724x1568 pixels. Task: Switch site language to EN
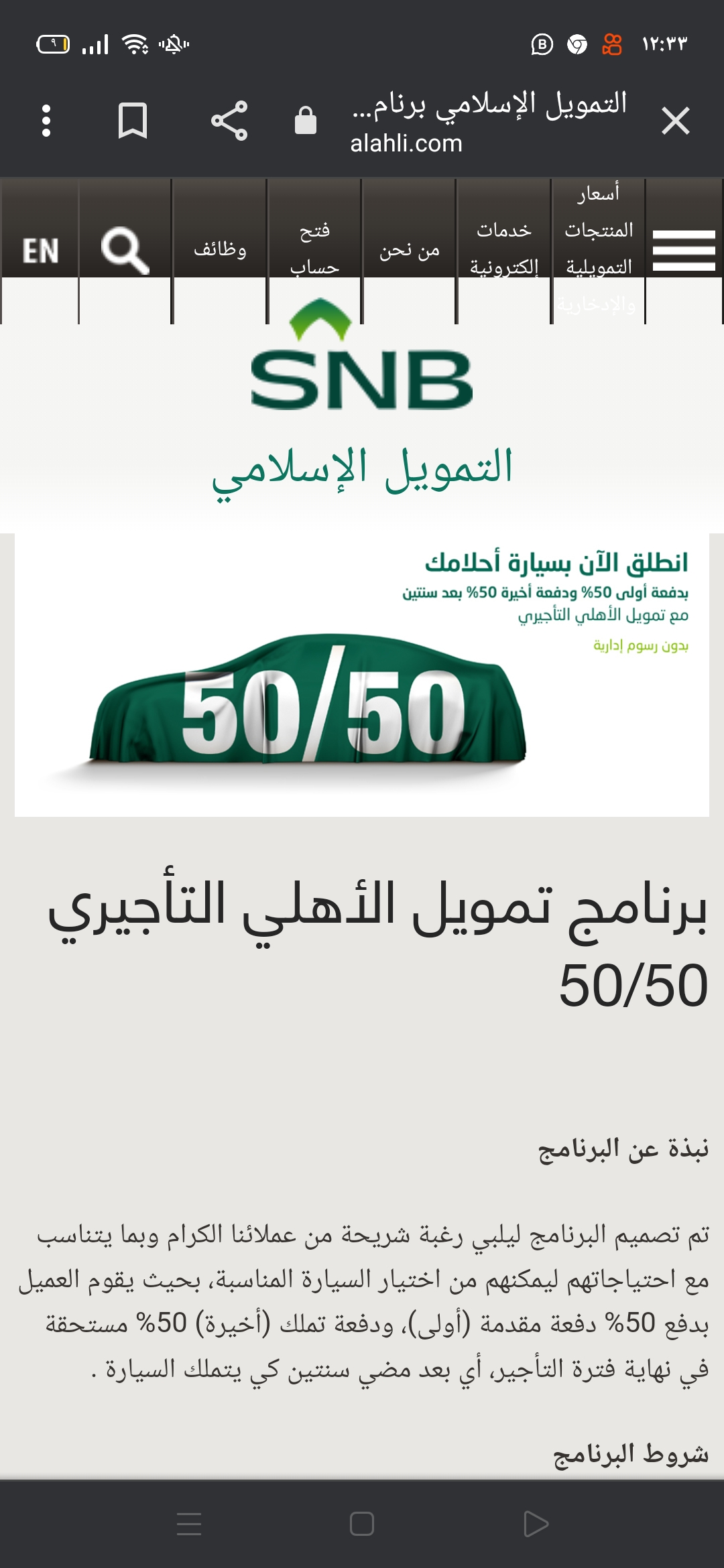pyautogui.click(x=40, y=251)
